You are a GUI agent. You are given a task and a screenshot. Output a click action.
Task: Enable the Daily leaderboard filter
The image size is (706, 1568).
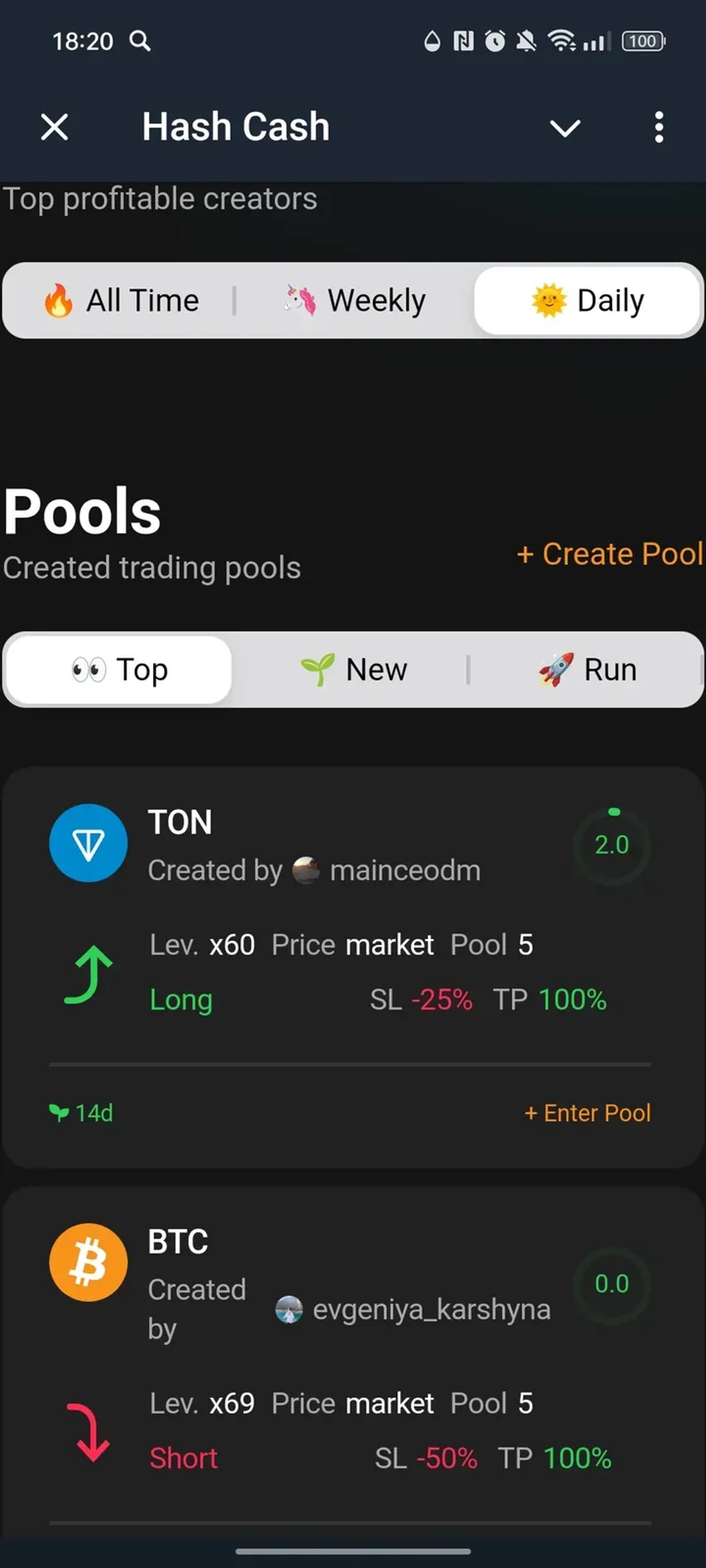click(586, 299)
